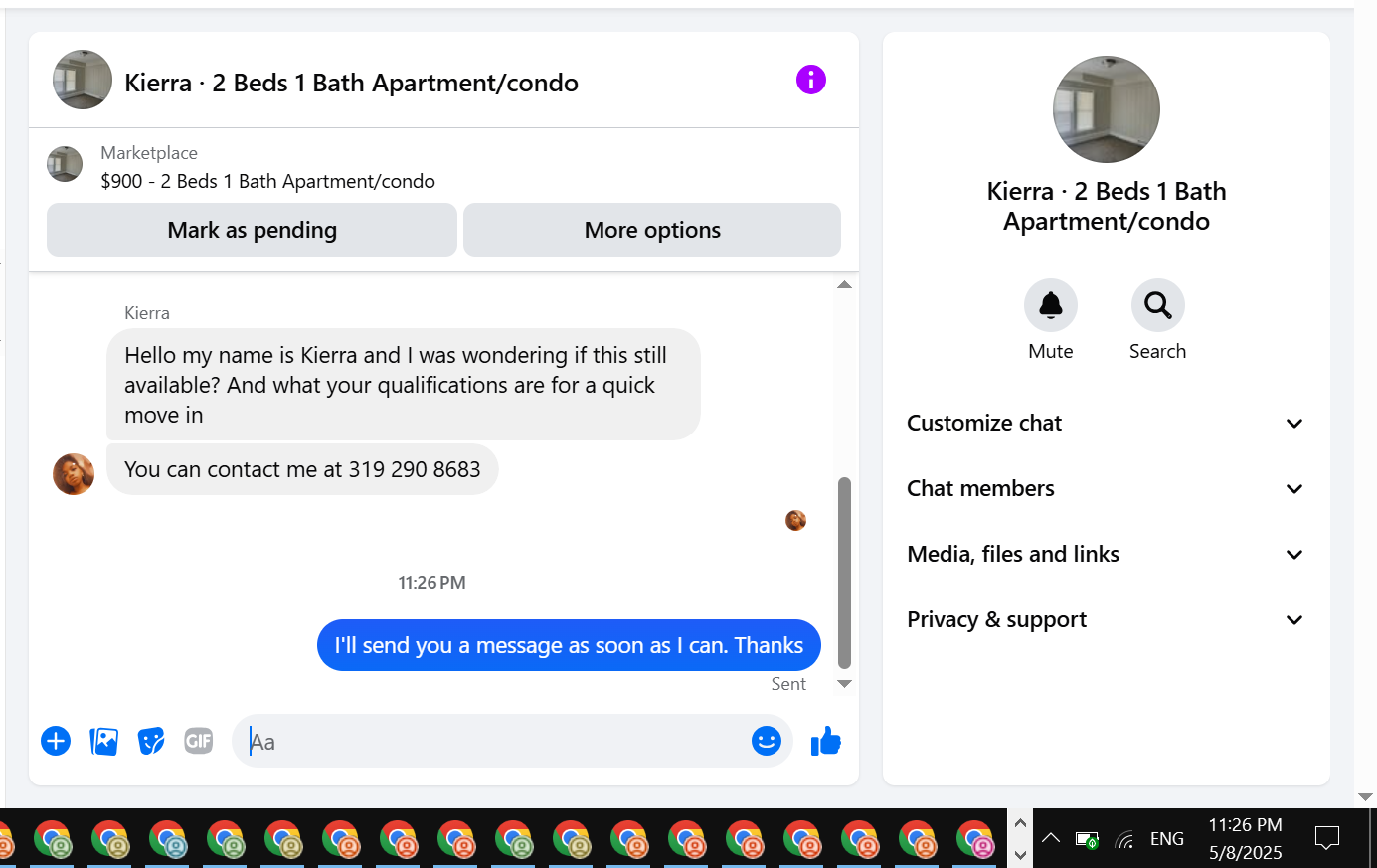1377x868 pixels.
Task: Search within the conversation
Action: (x=1158, y=305)
